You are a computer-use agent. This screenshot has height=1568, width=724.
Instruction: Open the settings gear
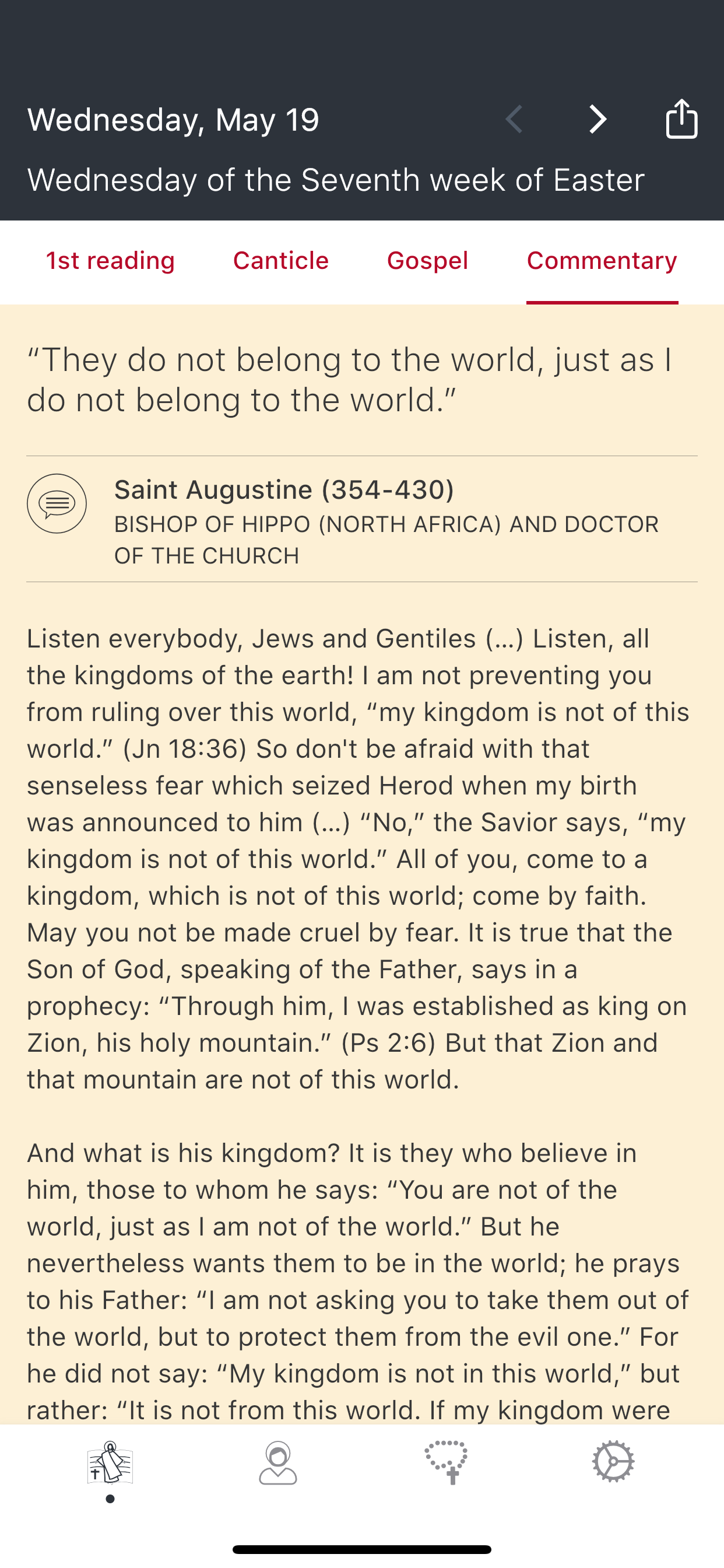(x=613, y=1461)
